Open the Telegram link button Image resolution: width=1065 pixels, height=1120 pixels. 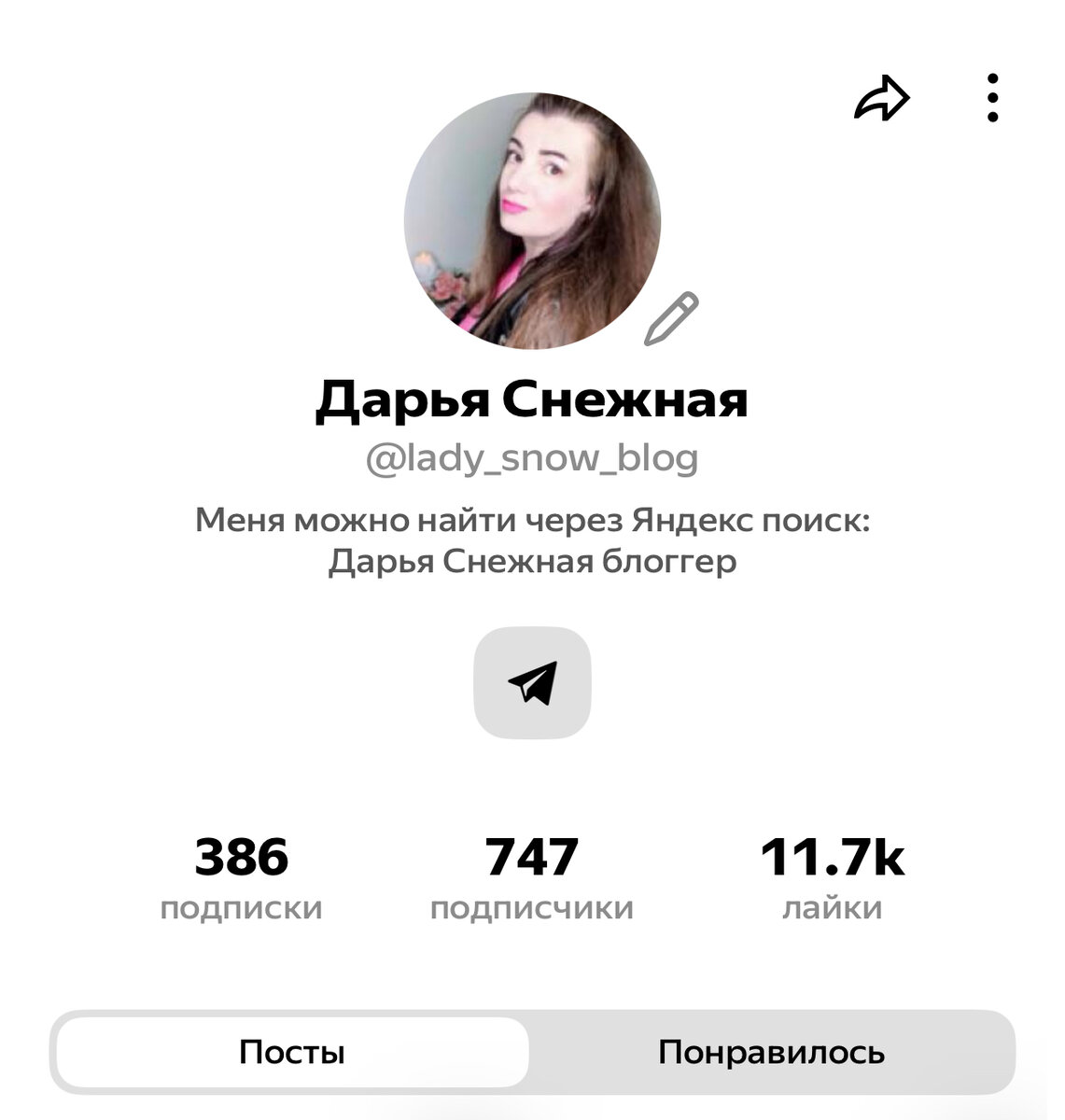tap(532, 682)
